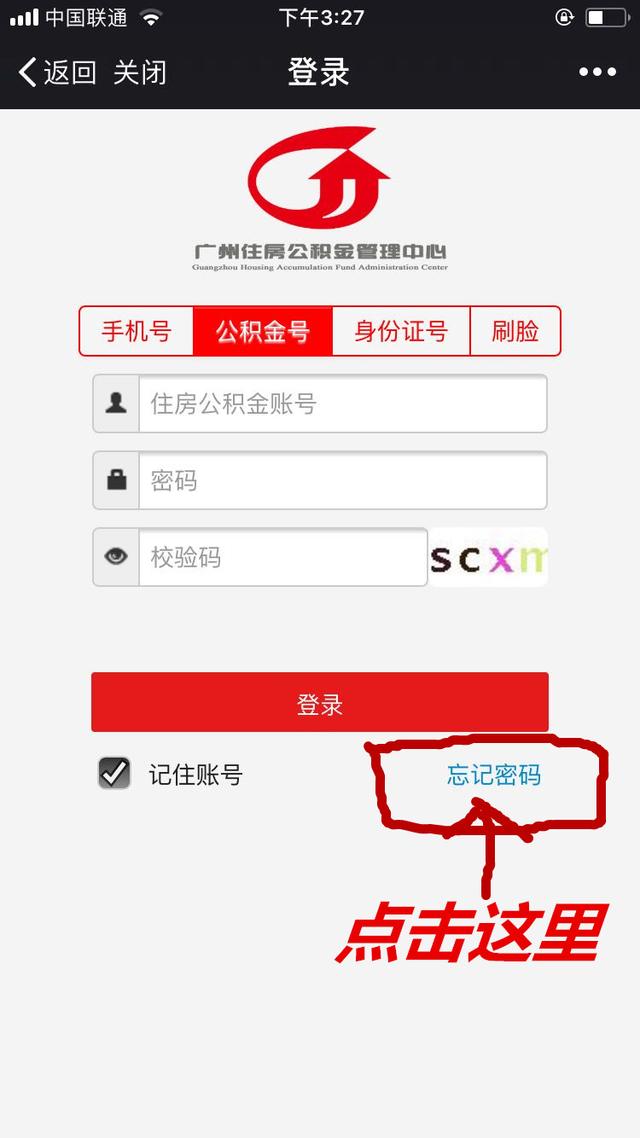This screenshot has height=1138, width=640.
Task: Enter the 校验码 verification code field
Action: (282, 557)
